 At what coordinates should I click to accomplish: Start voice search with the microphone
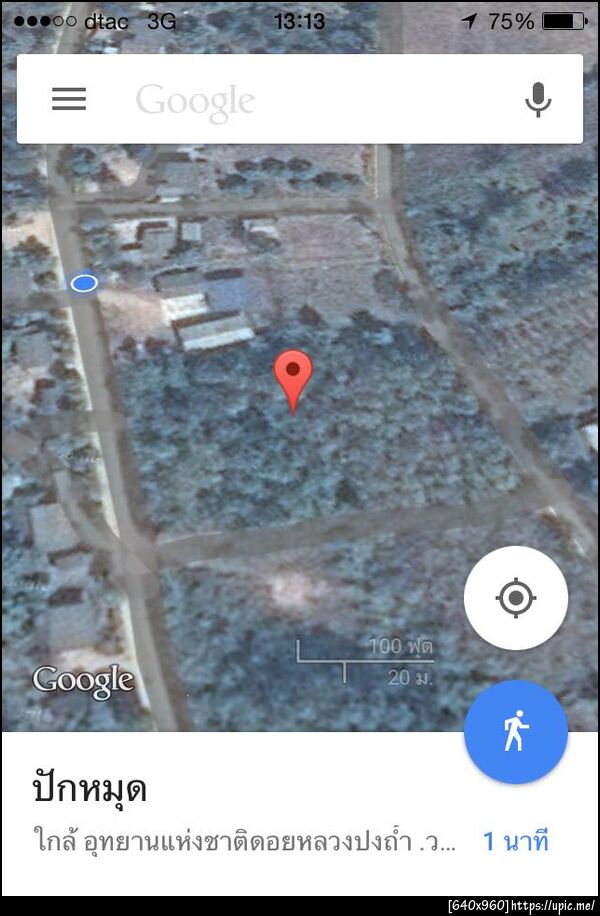point(538,99)
